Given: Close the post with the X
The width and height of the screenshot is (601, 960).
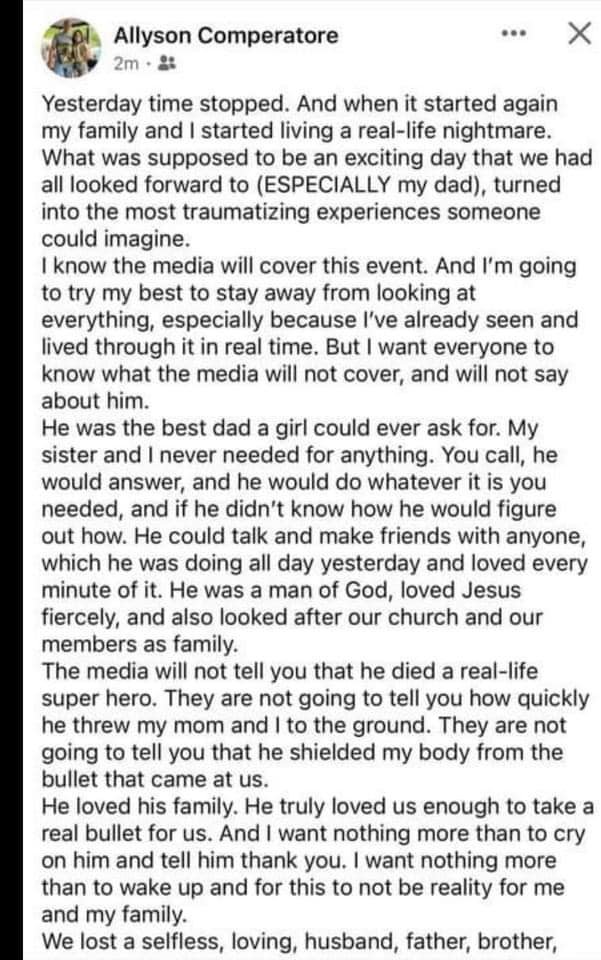Looking at the screenshot, I should click(578, 35).
